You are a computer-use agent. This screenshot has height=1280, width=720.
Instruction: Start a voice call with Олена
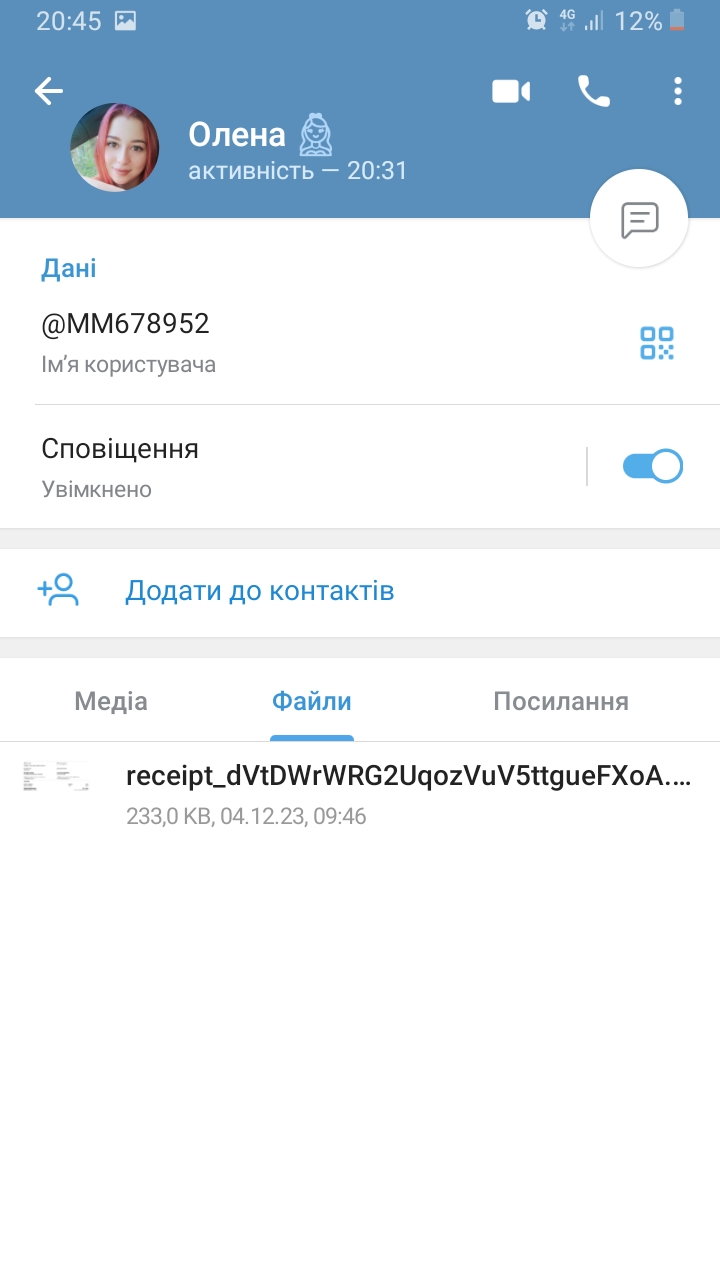point(594,91)
